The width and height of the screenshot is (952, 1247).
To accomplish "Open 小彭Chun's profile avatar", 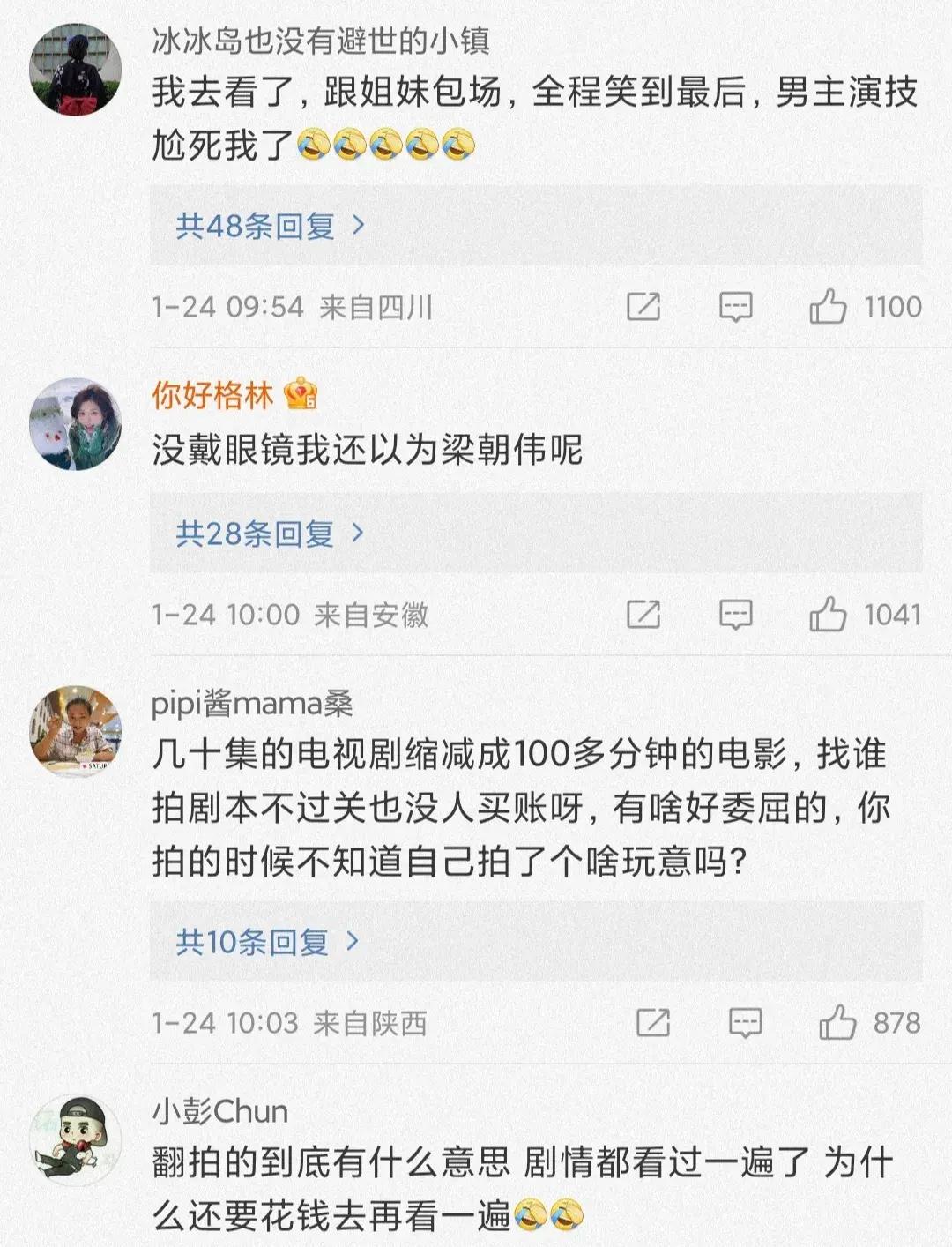I will 76,1139.
